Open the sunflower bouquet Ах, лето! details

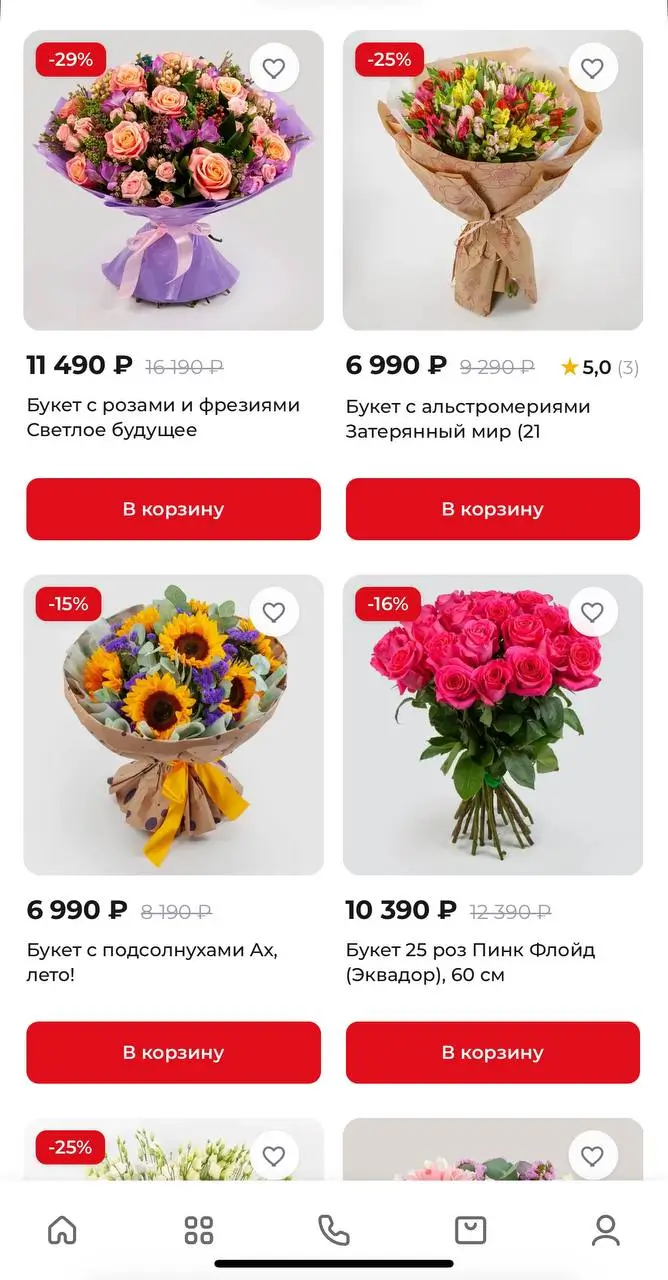[174, 724]
